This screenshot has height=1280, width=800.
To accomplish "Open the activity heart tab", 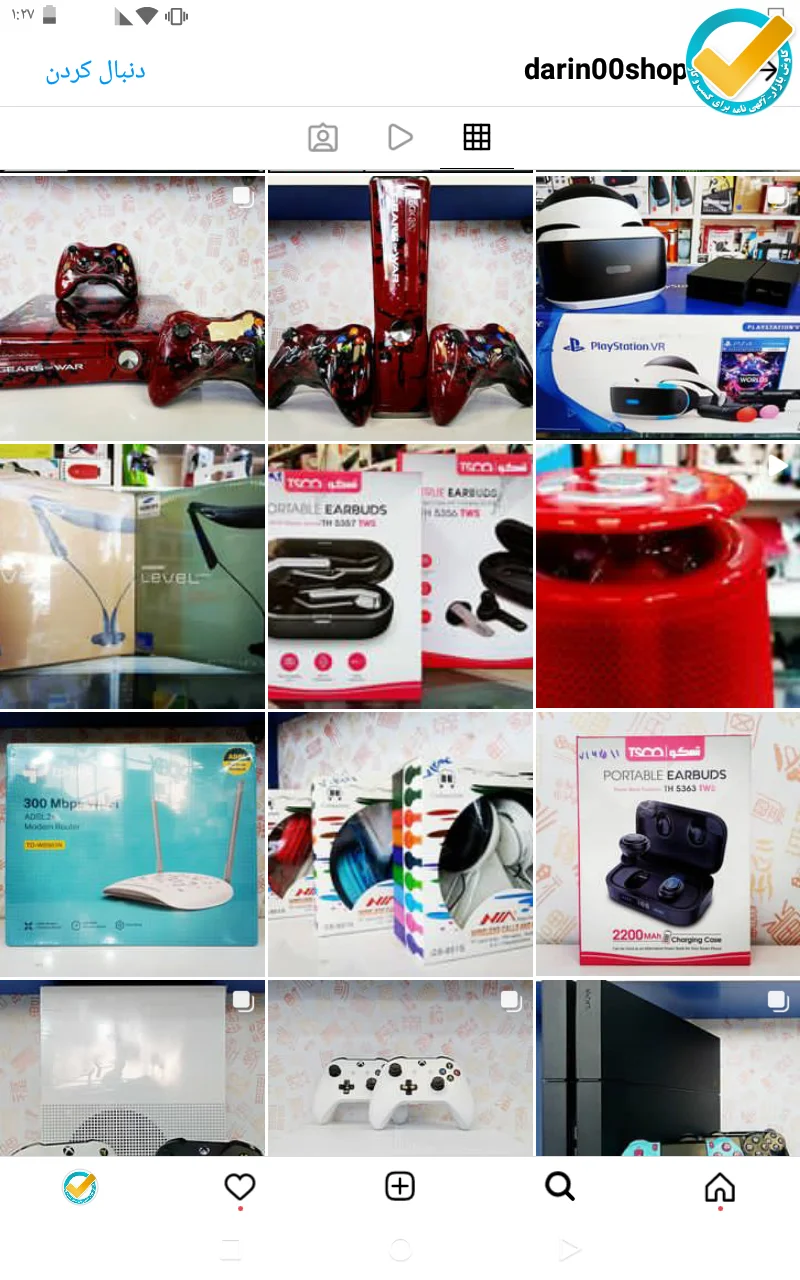I will [x=240, y=1187].
